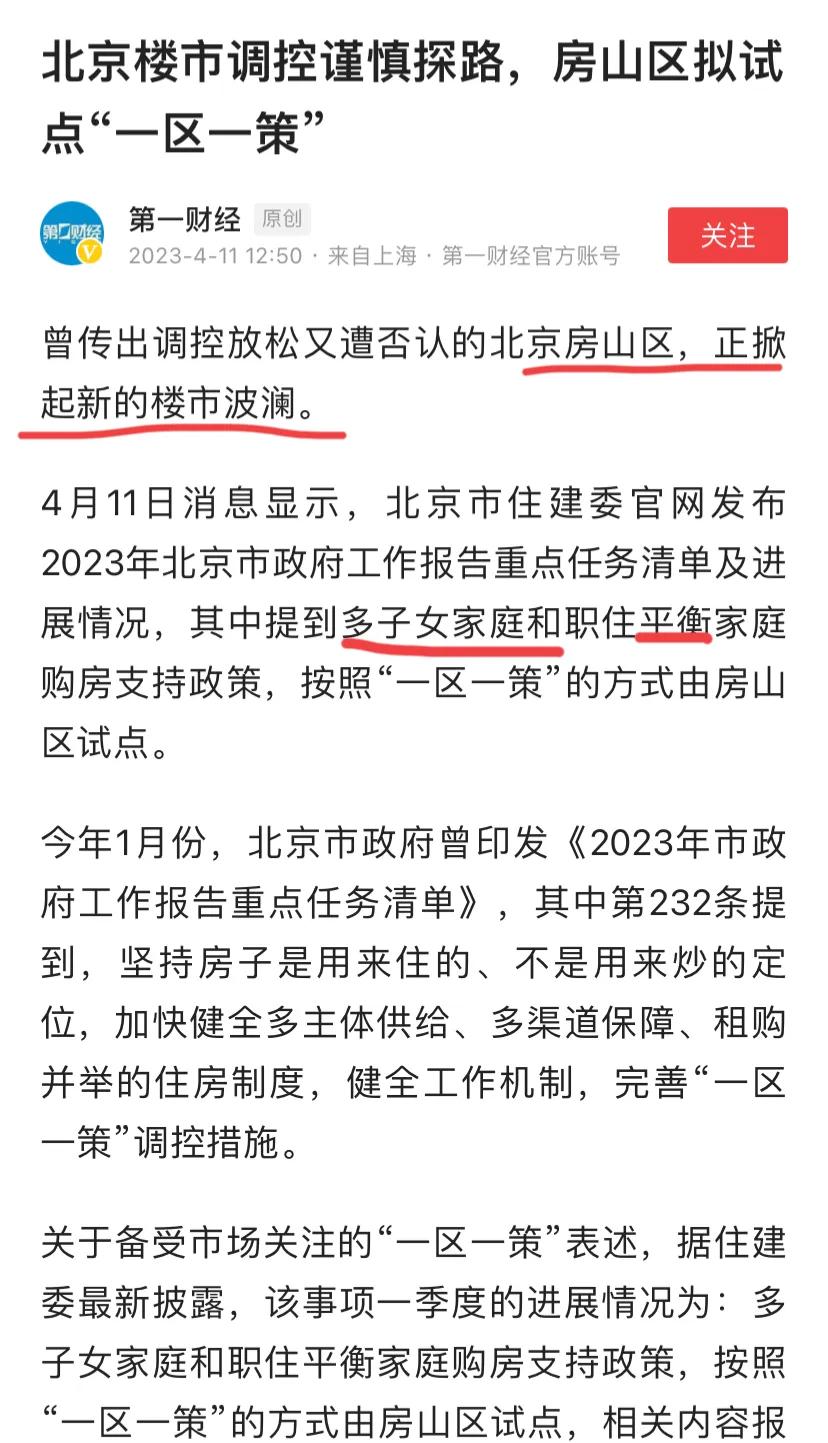The image size is (828, 1443).
Task: Open the 第一财经 author avatar
Action: coord(72,234)
